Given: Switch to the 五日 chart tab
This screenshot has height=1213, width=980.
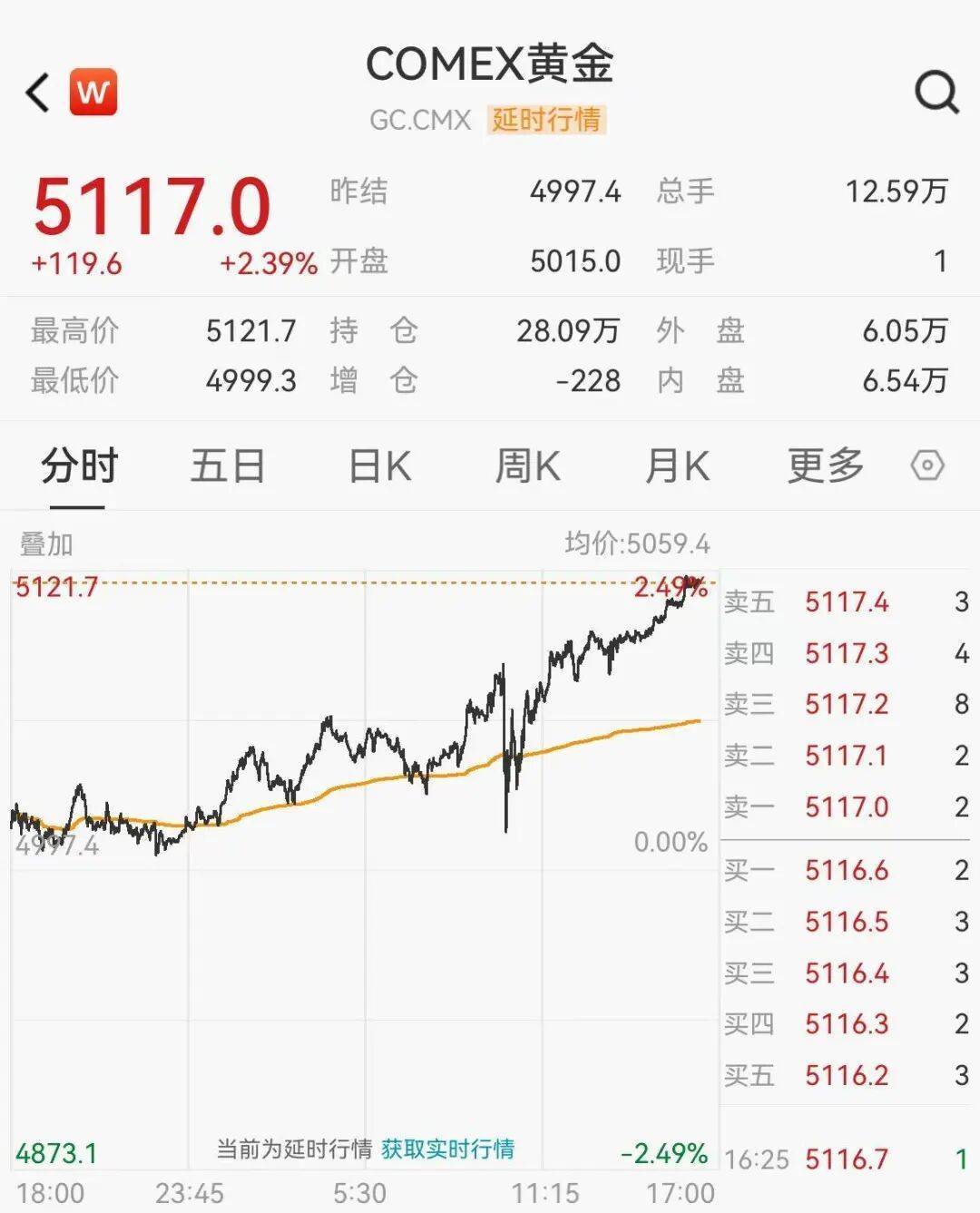Looking at the screenshot, I should 228,466.
